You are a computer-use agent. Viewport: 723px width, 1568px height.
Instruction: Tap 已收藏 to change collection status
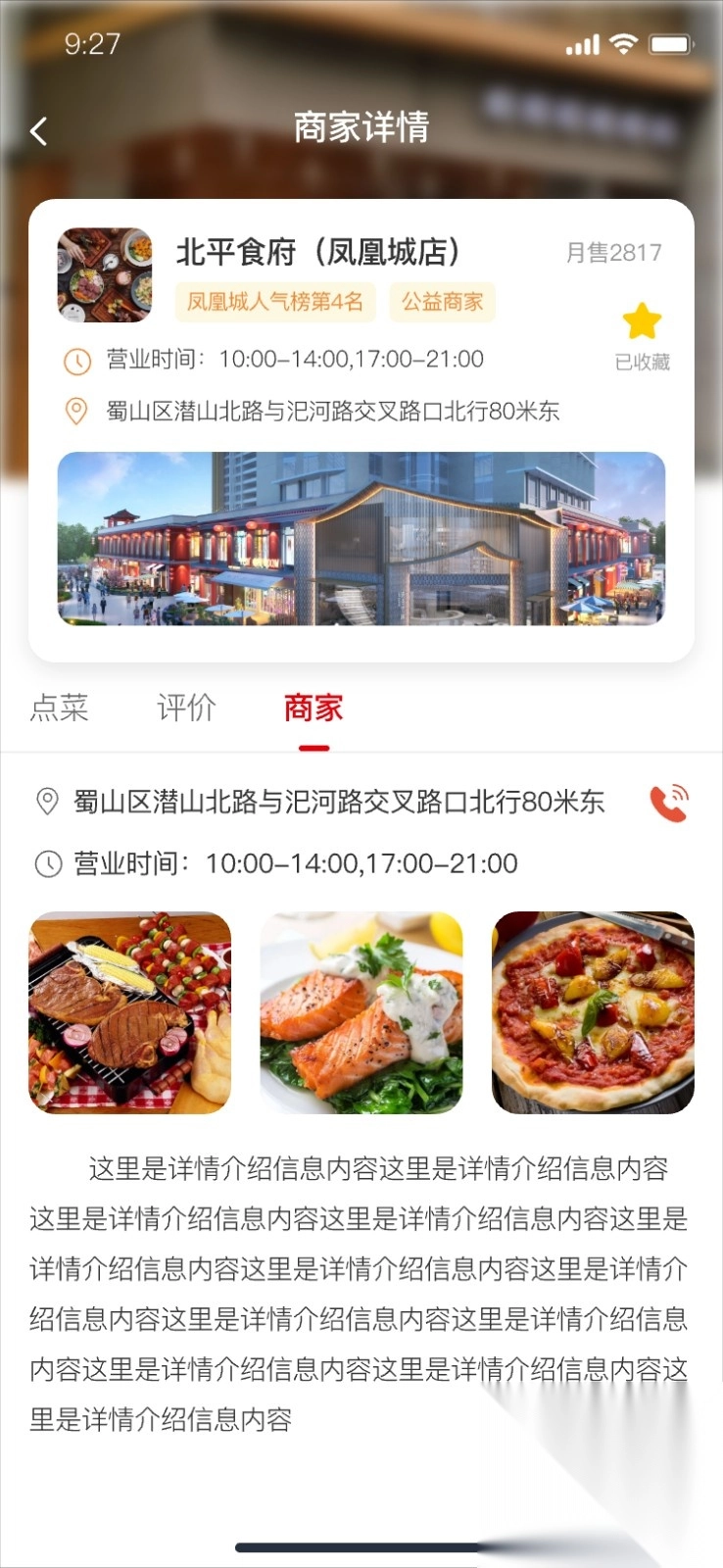coord(642,362)
